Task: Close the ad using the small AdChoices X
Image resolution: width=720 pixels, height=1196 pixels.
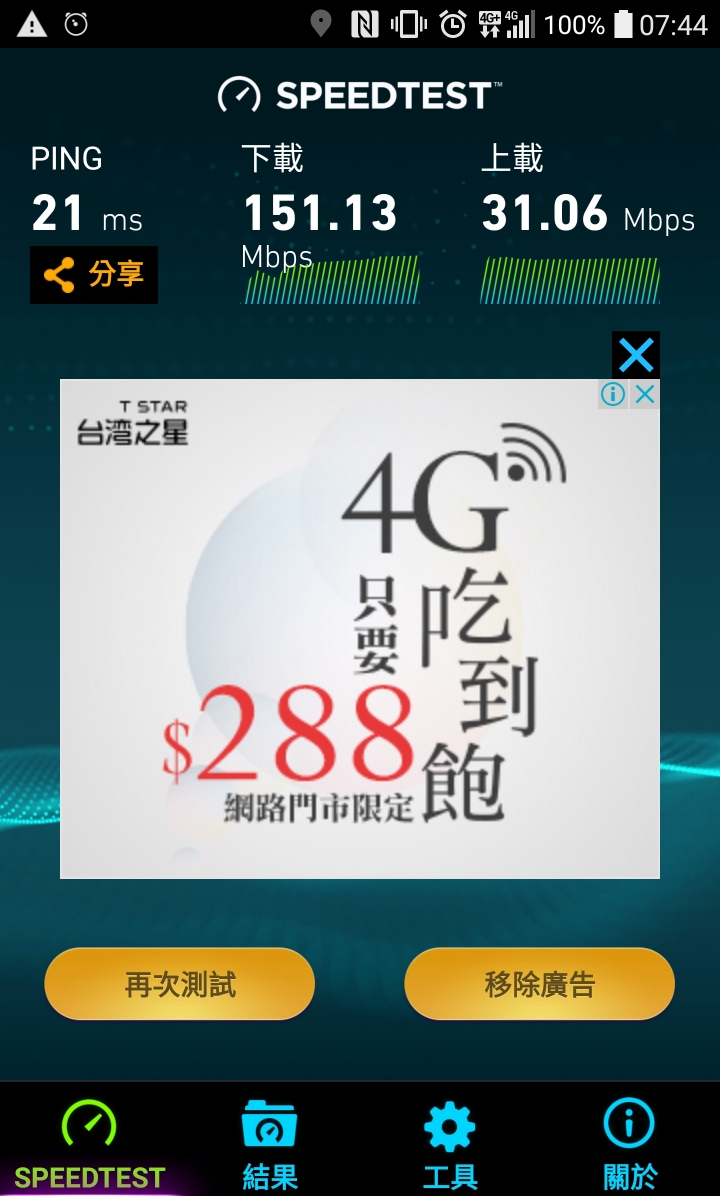Action: coord(645,394)
